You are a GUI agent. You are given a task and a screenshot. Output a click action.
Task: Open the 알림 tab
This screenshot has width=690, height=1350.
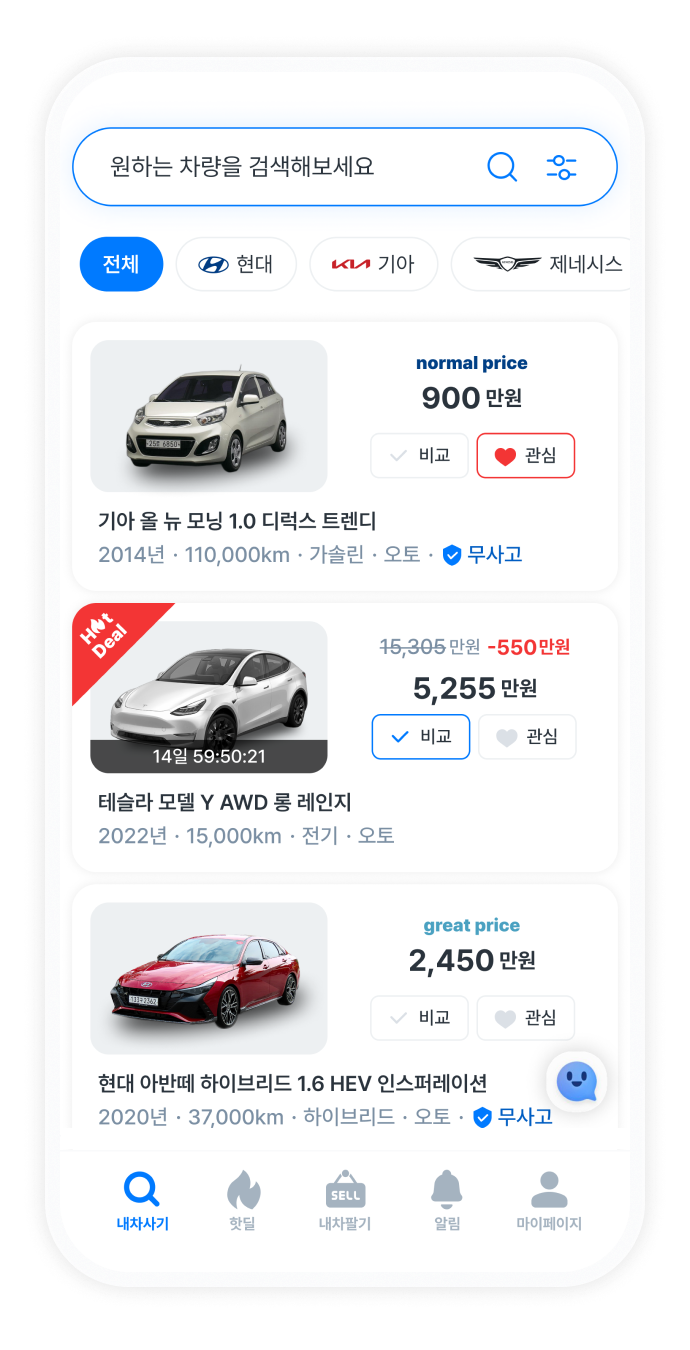[x=447, y=1201]
